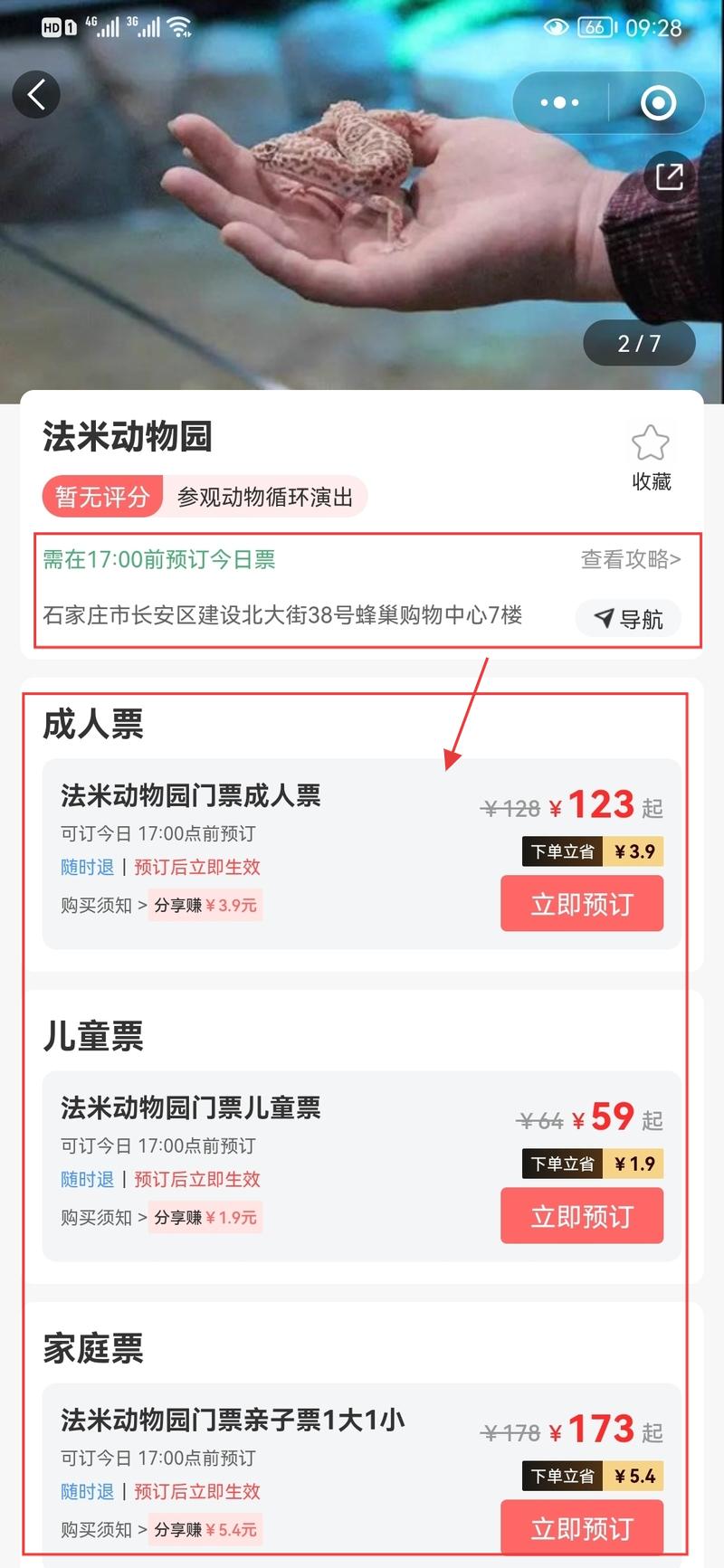Screen dimensions: 724x1568
Task: Start navigation with the 导航 button
Action: [x=629, y=619]
